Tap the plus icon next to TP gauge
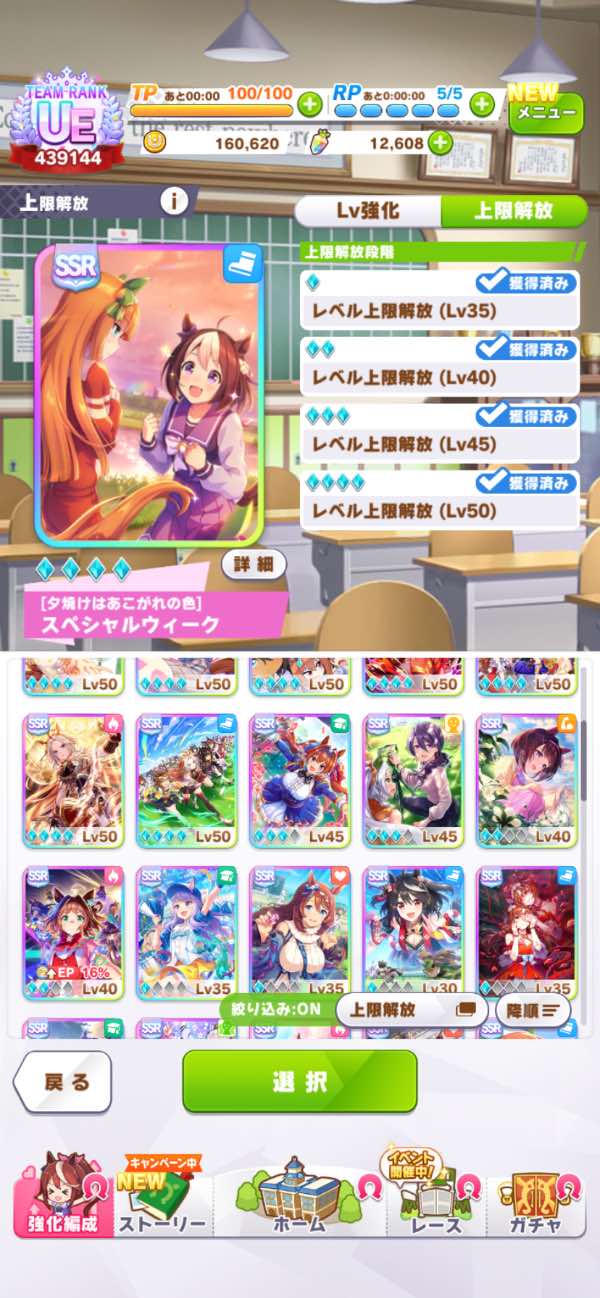 (310, 104)
